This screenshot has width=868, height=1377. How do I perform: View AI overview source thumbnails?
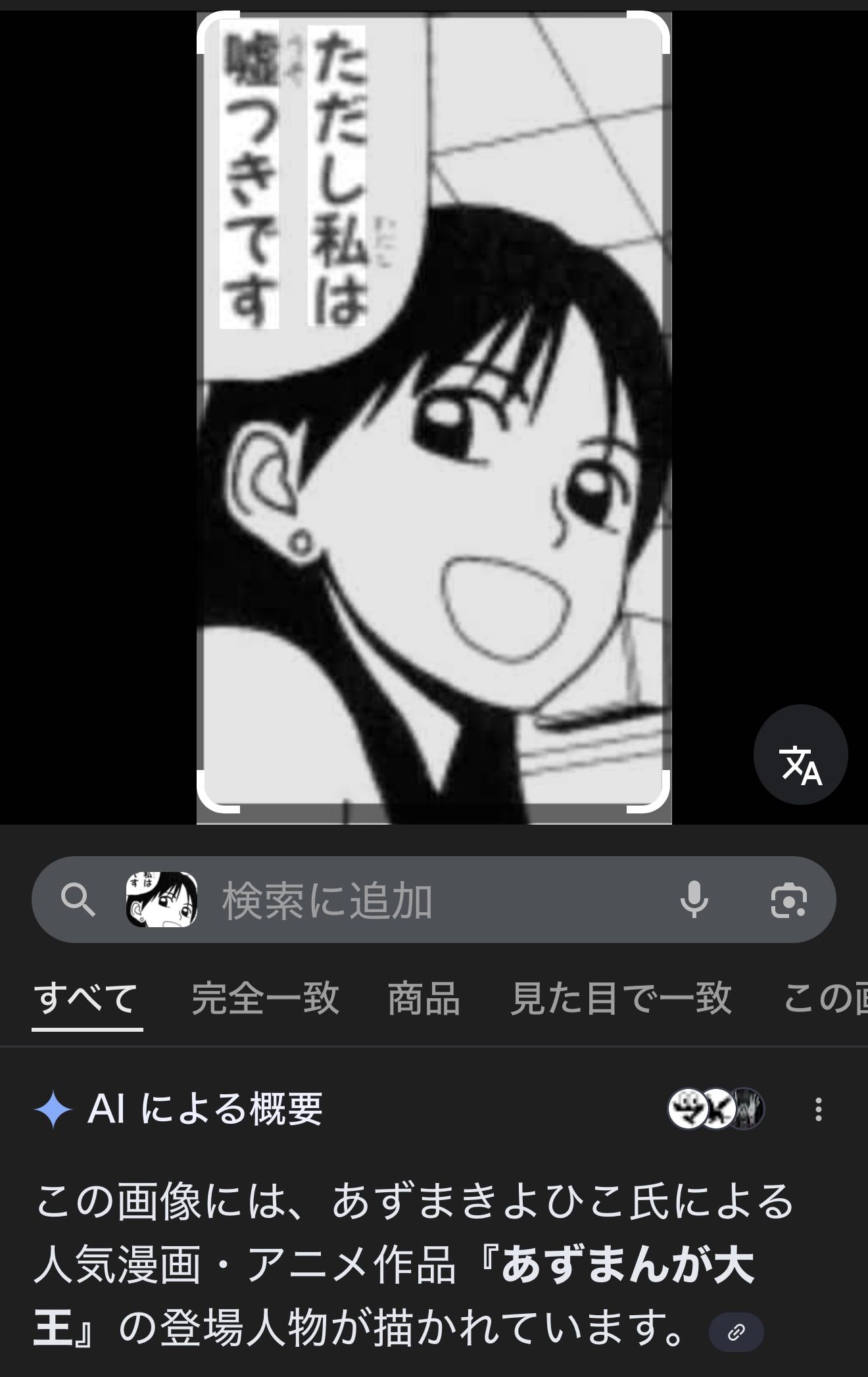tap(716, 1109)
